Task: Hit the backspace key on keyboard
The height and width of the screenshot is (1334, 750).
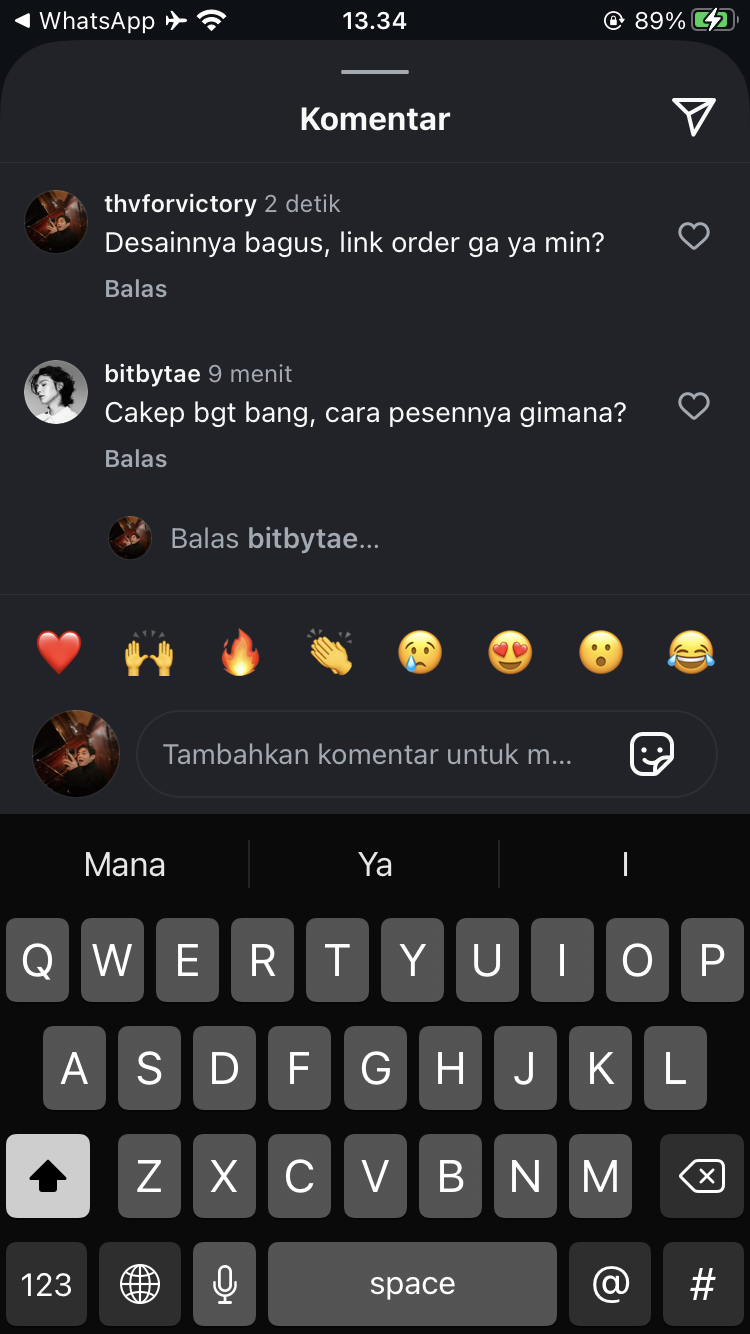Action: (702, 1176)
